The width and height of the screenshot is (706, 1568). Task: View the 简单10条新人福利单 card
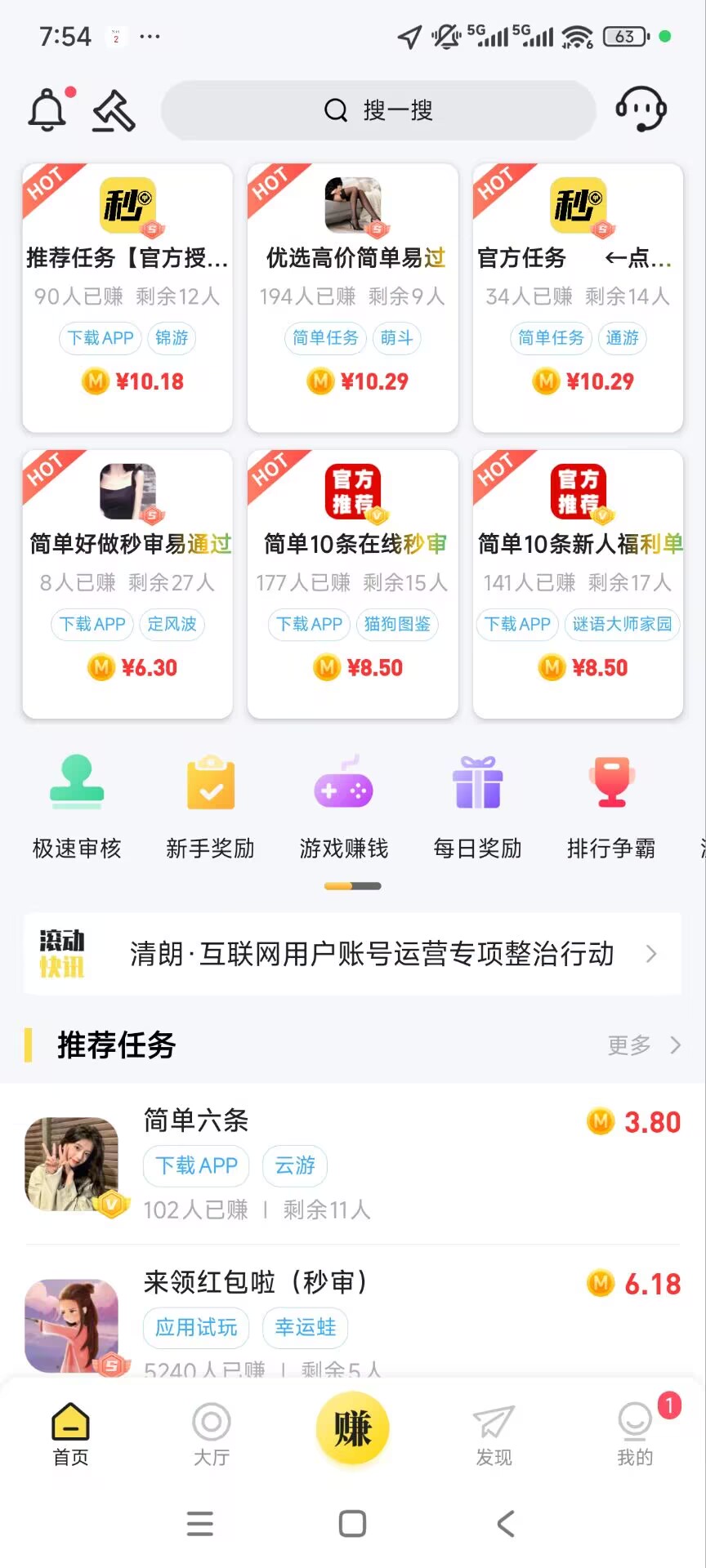(x=578, y=584)
